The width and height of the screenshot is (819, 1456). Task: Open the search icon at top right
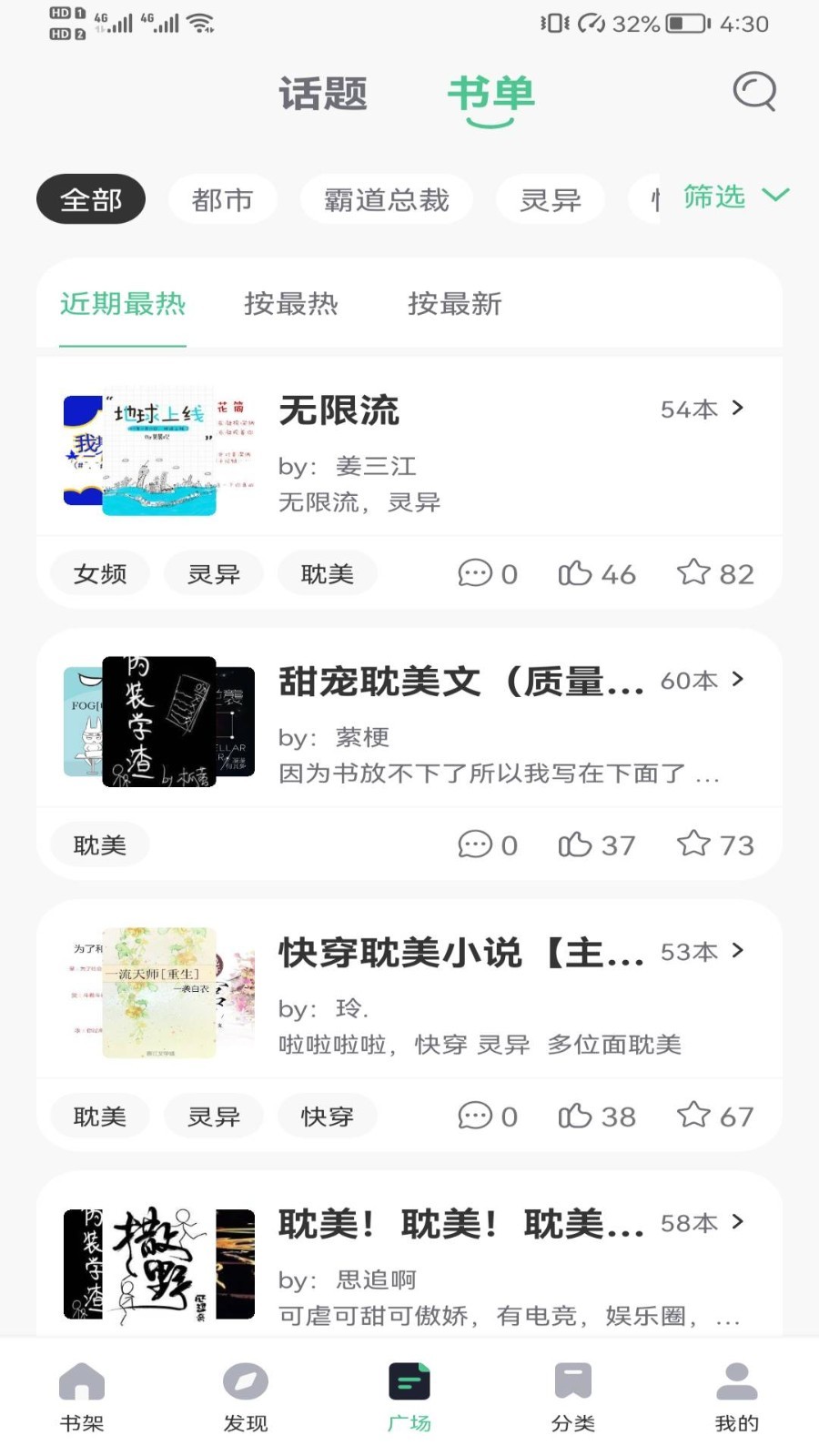[753, 92]
